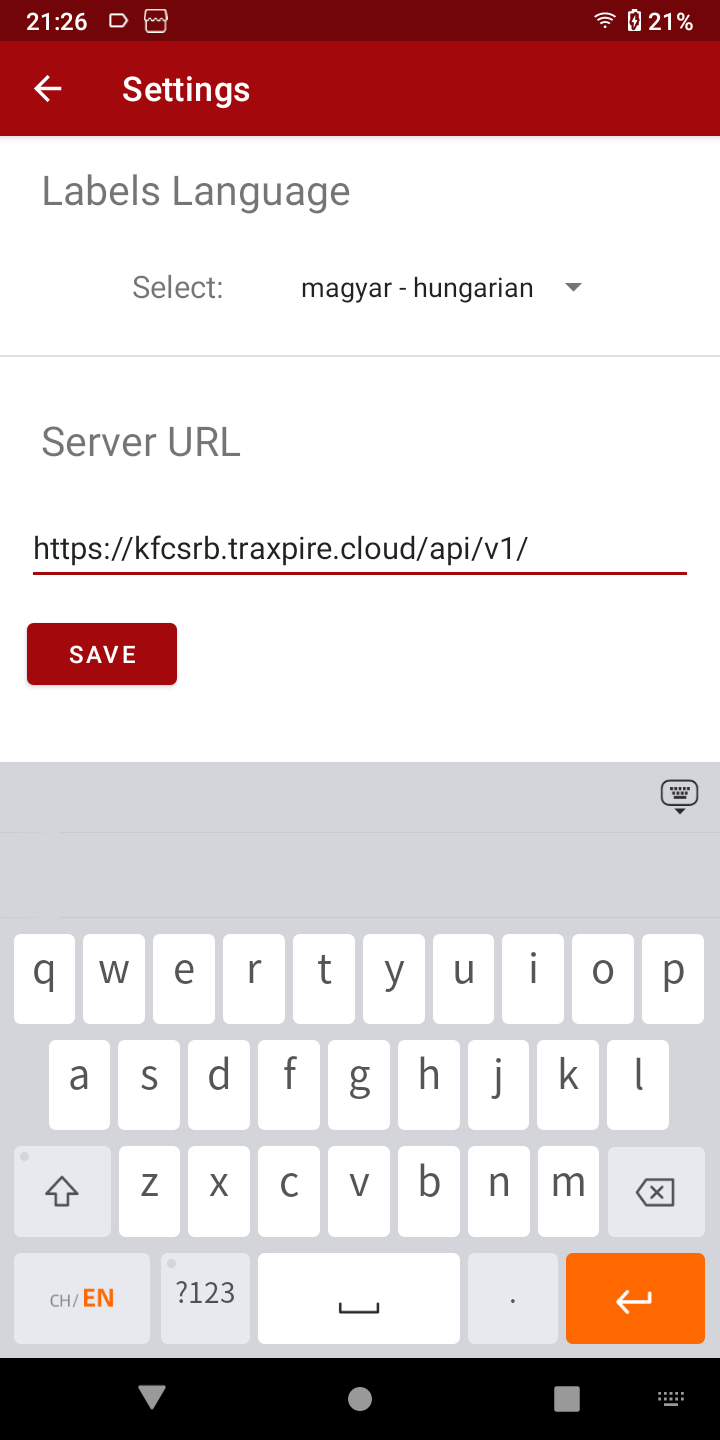The image size is (720, 1440).
Task: Save the settings
Action: pos(102,654)
